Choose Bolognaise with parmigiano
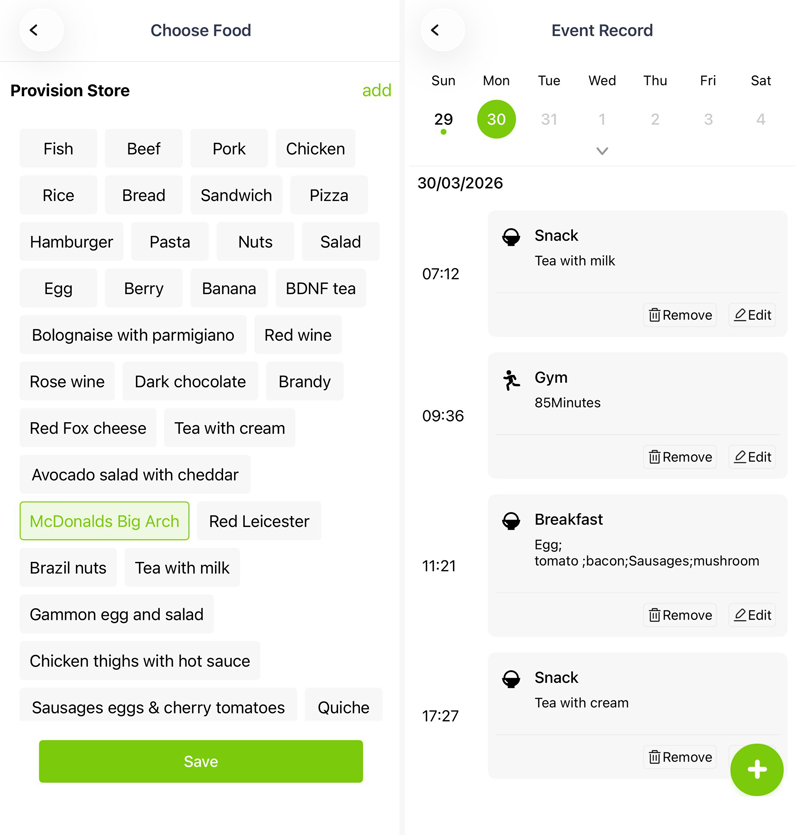This screenshot has height=835, width=800. (132, 335)
